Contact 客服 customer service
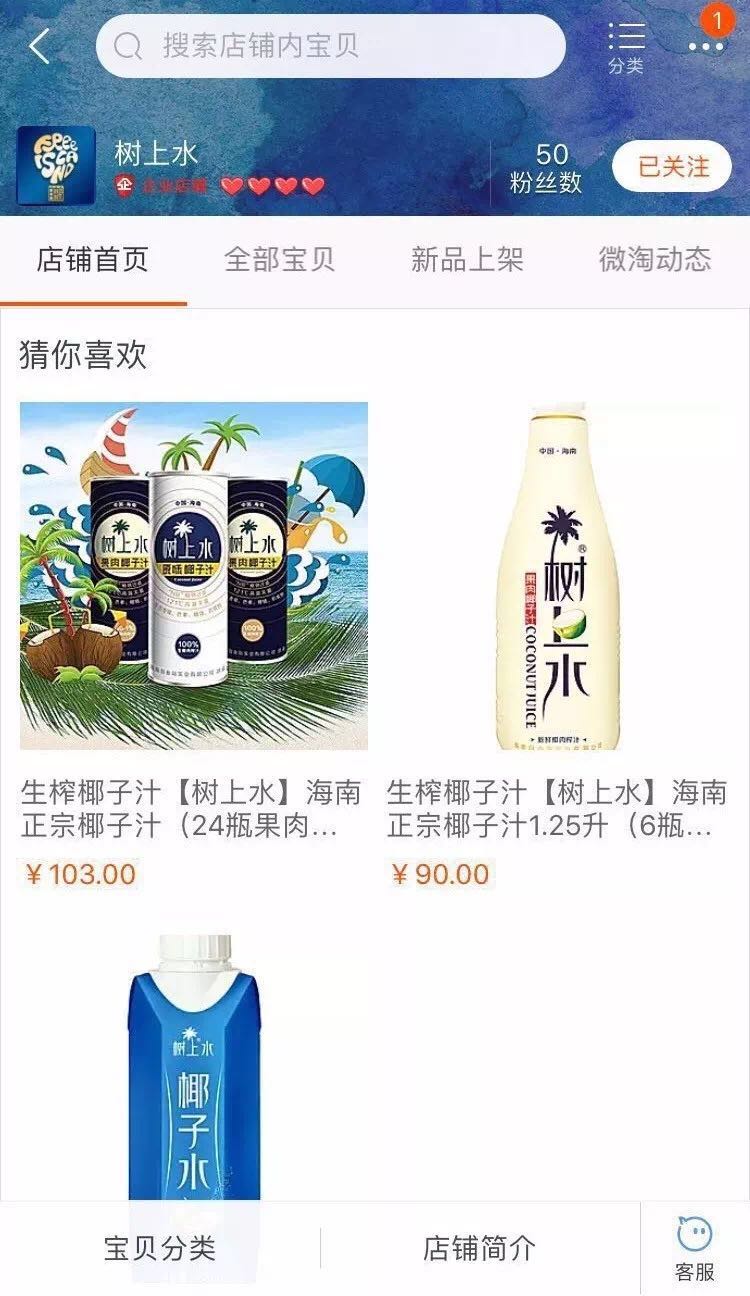 coord(695,1248)
